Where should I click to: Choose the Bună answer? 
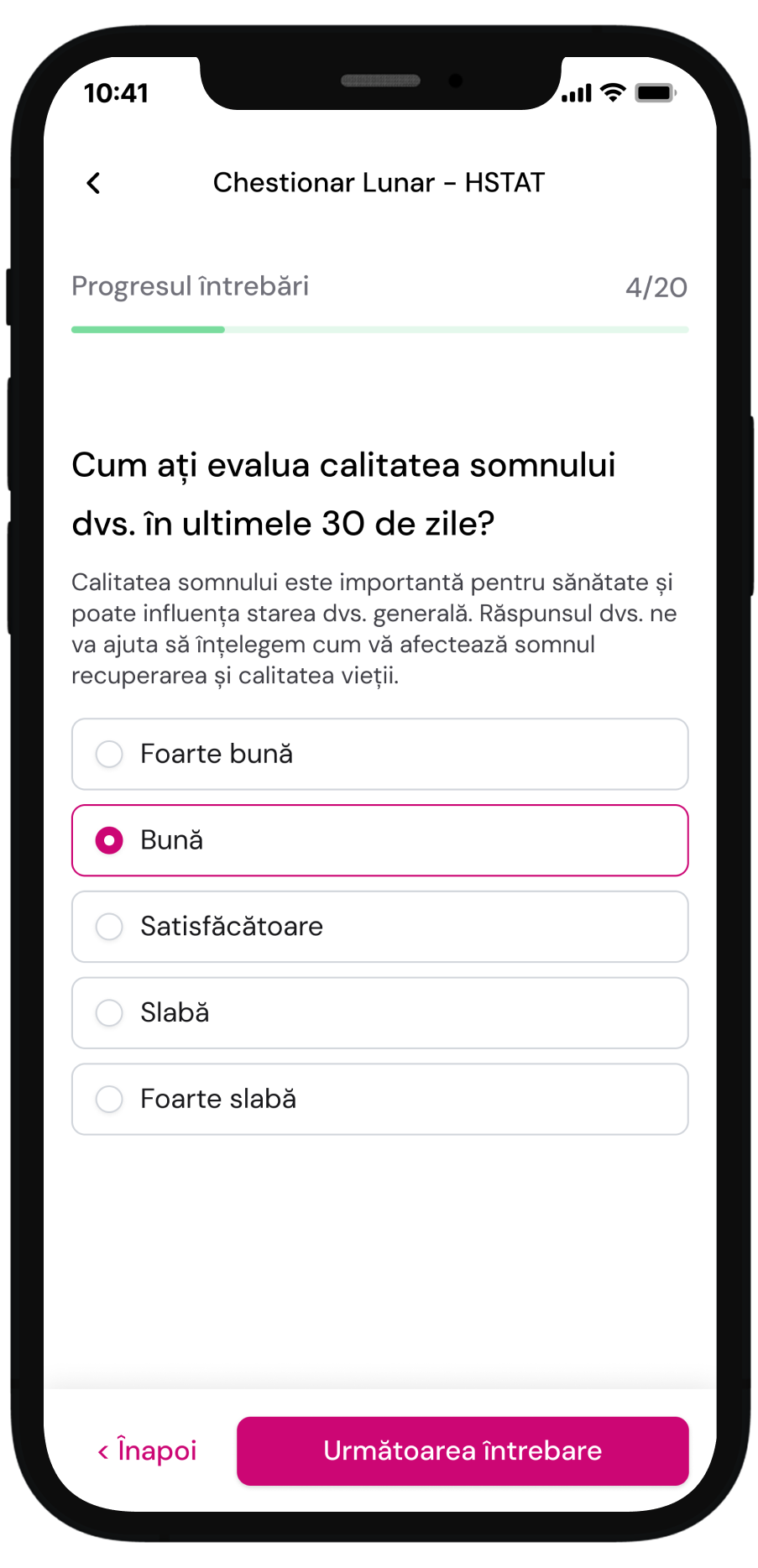pos(379,840)
